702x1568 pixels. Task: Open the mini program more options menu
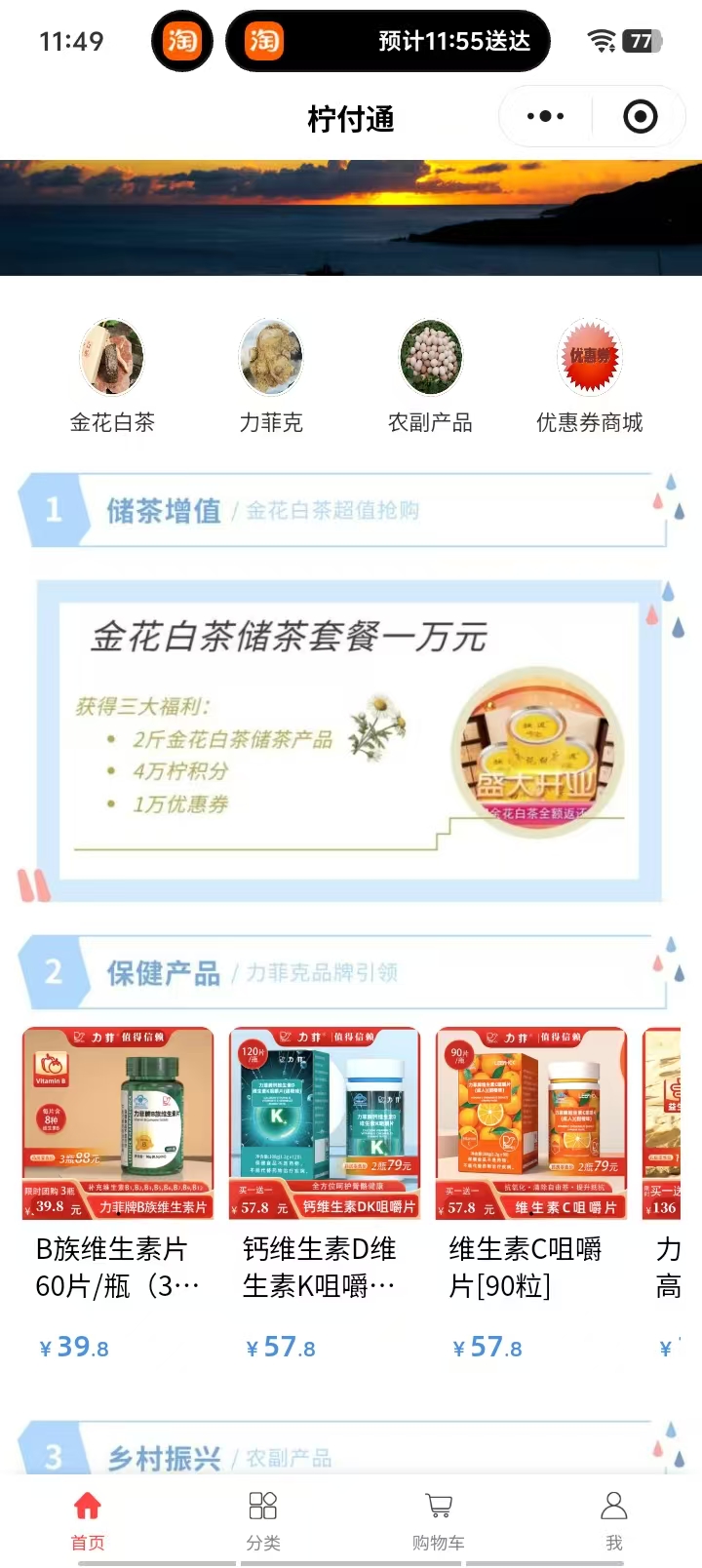pyautogui.click(x=545, y=117)
